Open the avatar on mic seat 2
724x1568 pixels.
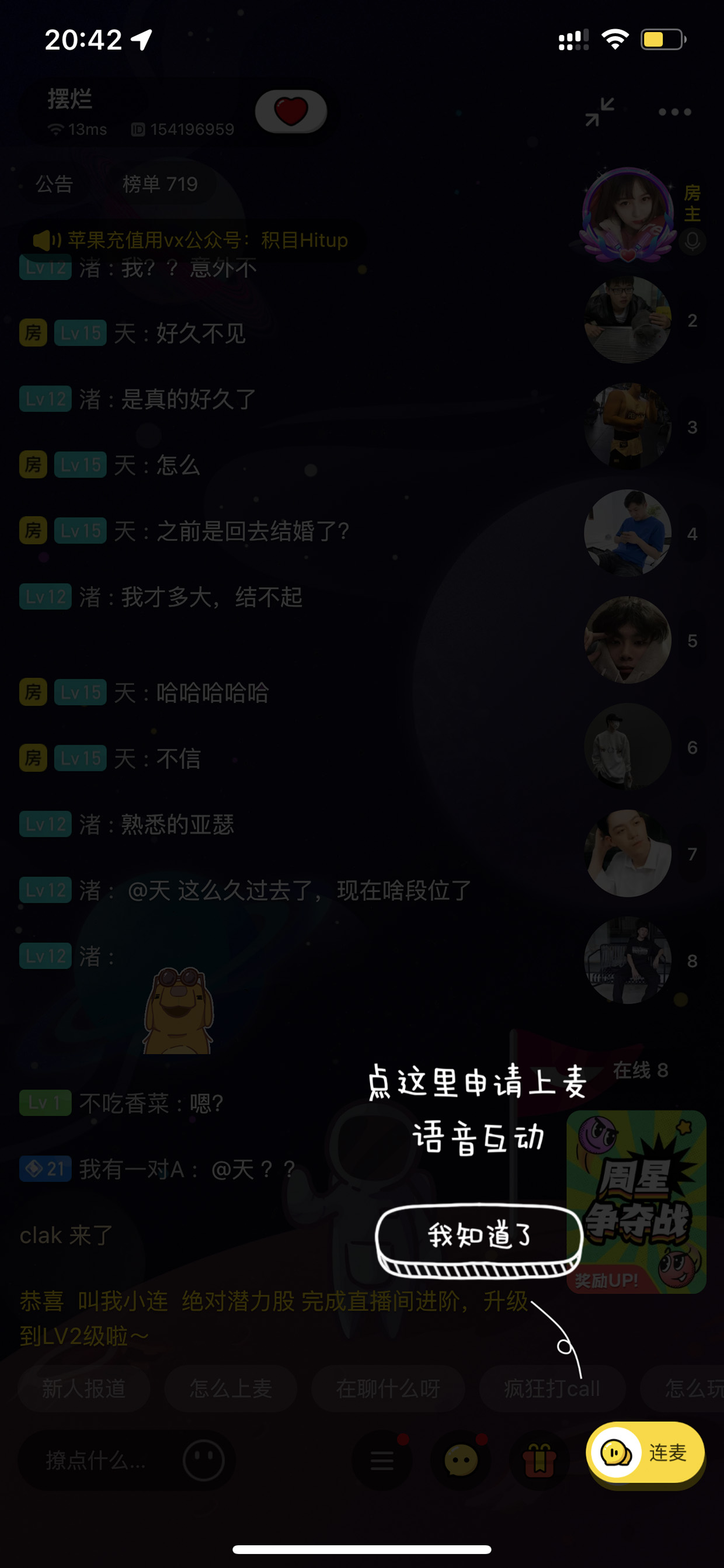click(x=628, y=320)
